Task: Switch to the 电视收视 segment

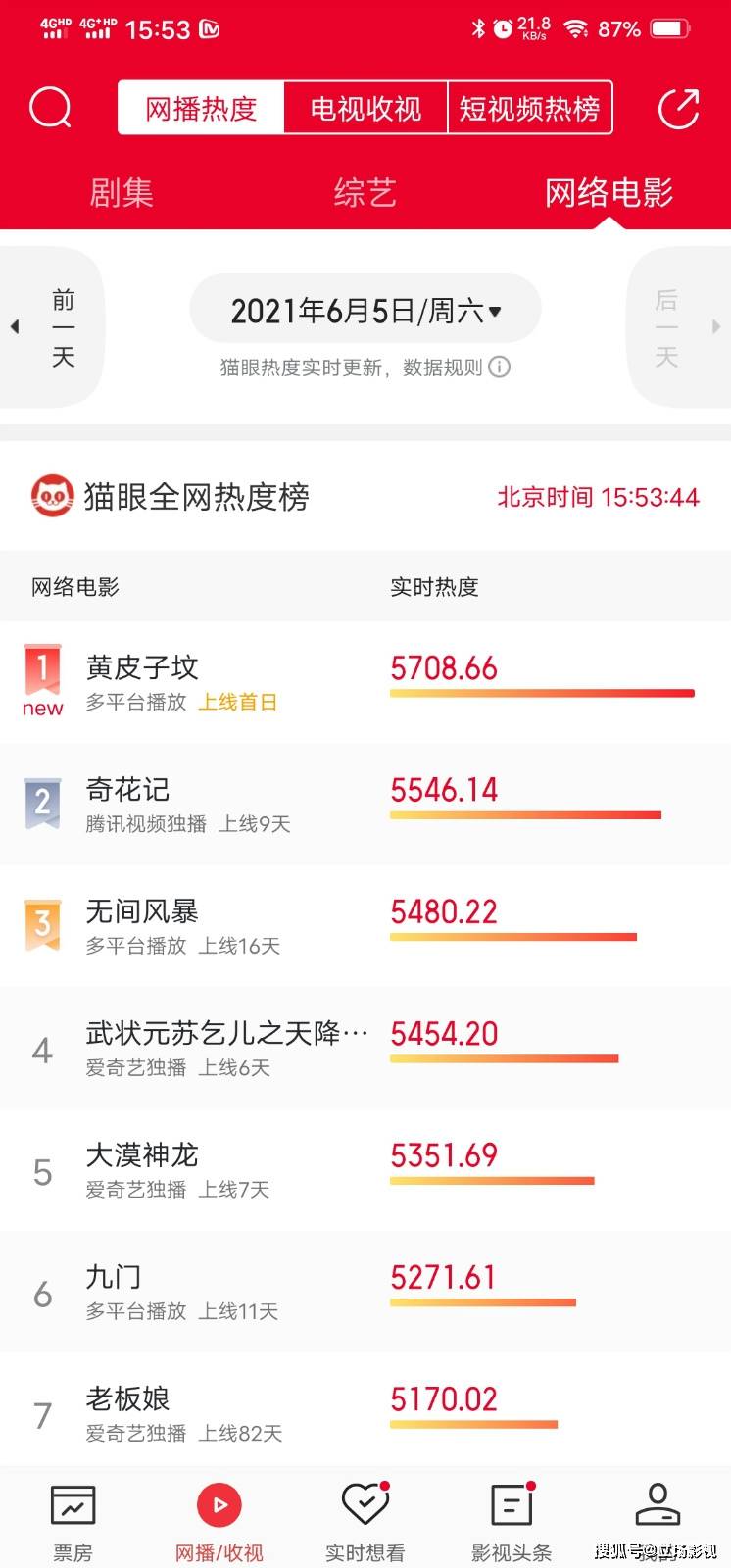Action: (365, 108)
